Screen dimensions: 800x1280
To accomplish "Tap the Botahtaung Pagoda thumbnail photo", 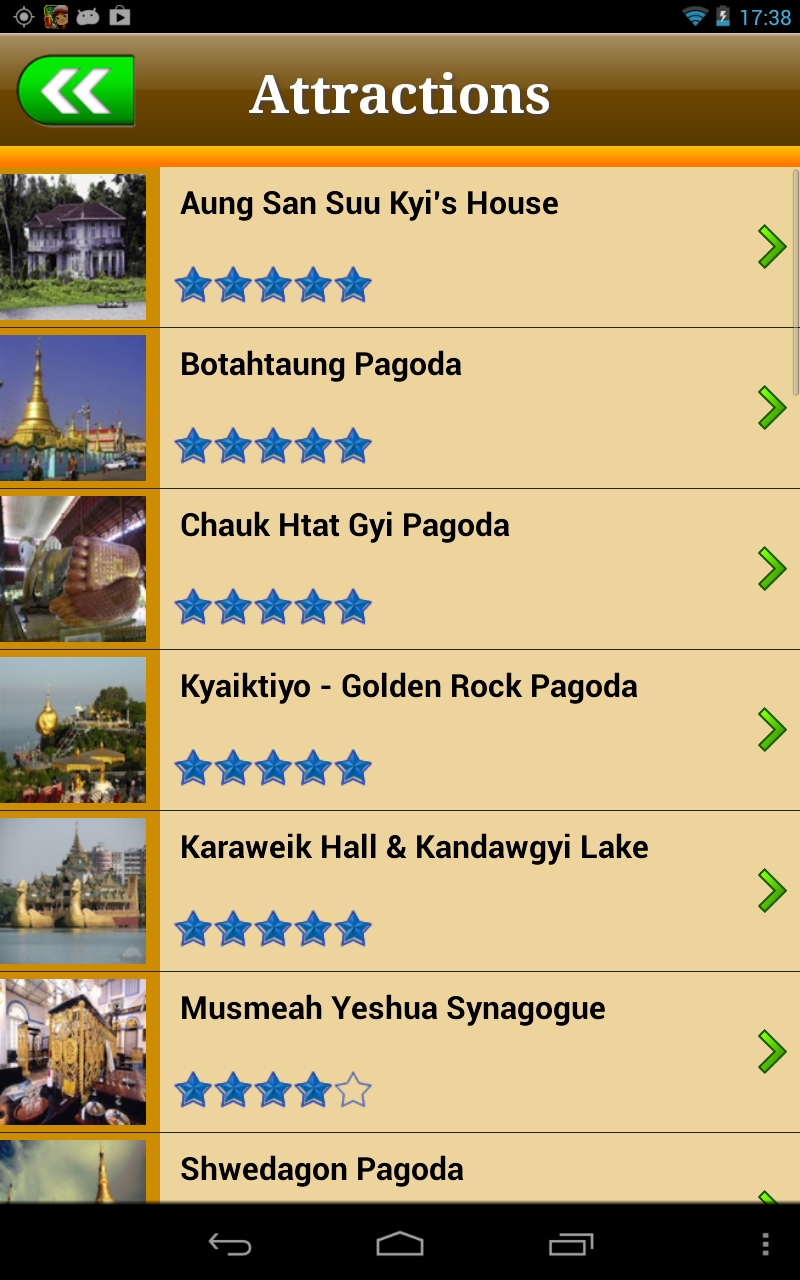I will click(73, 407).
